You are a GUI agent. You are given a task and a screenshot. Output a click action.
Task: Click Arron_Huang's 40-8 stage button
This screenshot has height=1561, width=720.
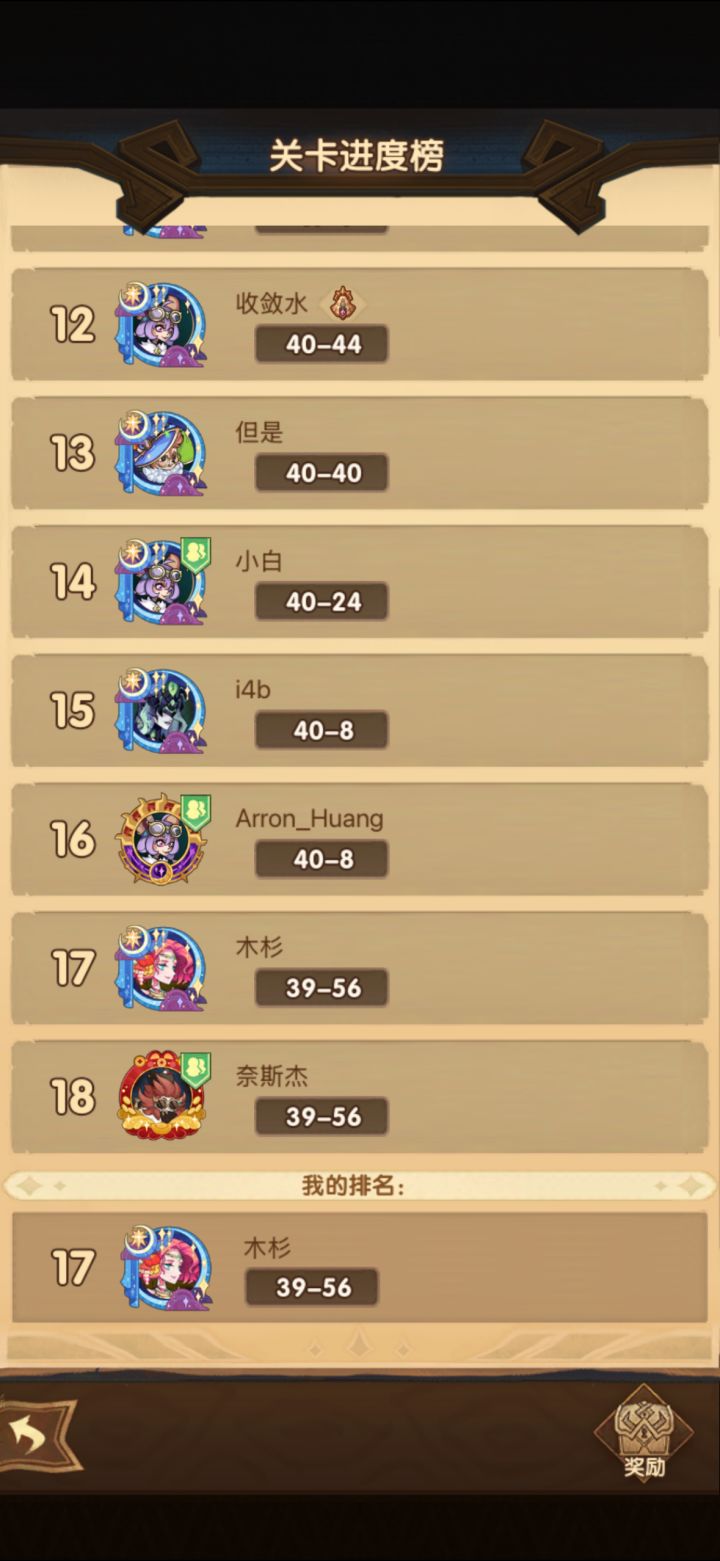tap(320, 857)
